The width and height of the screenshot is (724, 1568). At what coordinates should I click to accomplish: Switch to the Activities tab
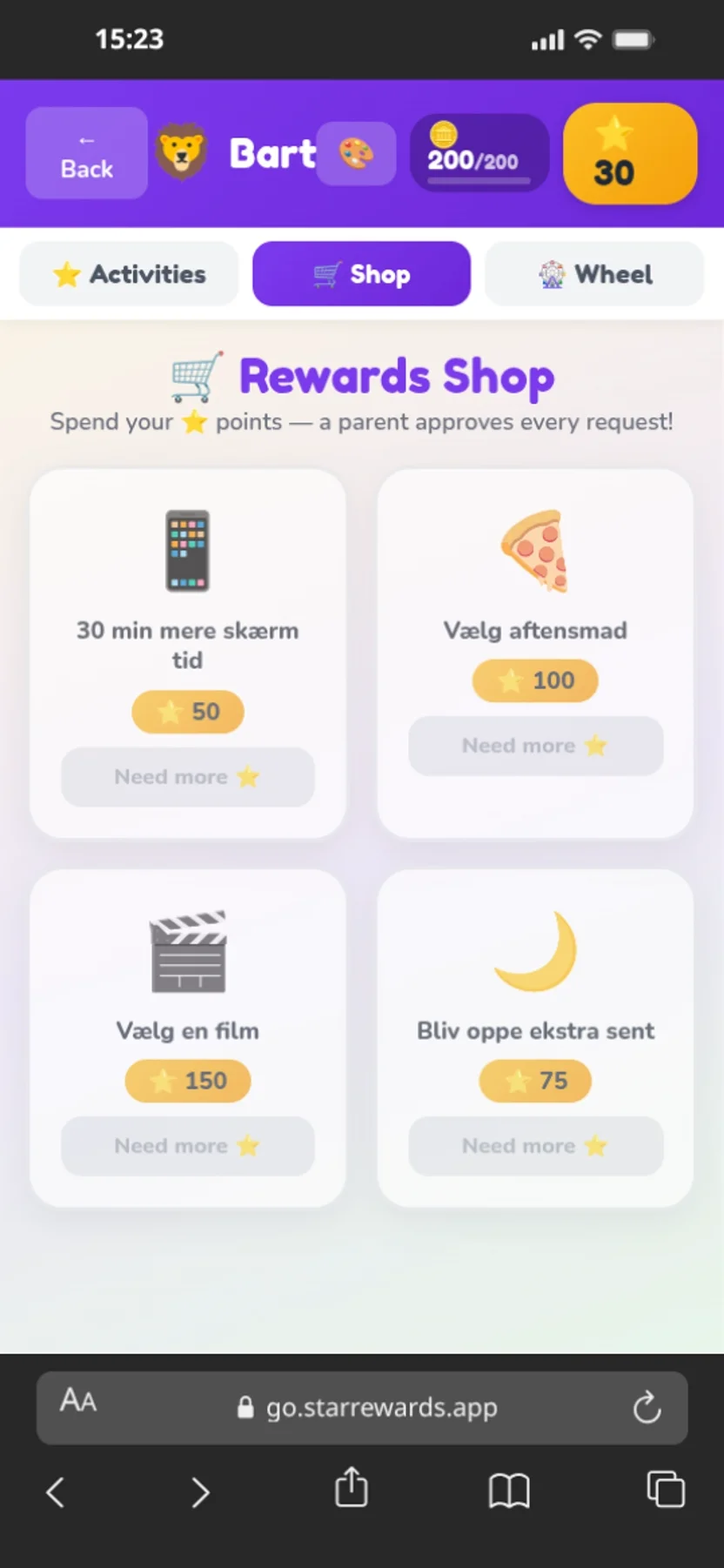coord(129,274)
